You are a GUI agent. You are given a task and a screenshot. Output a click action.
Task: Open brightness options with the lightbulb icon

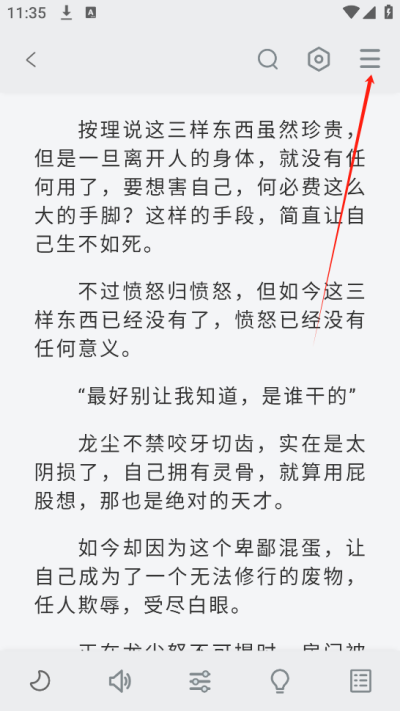280,681
